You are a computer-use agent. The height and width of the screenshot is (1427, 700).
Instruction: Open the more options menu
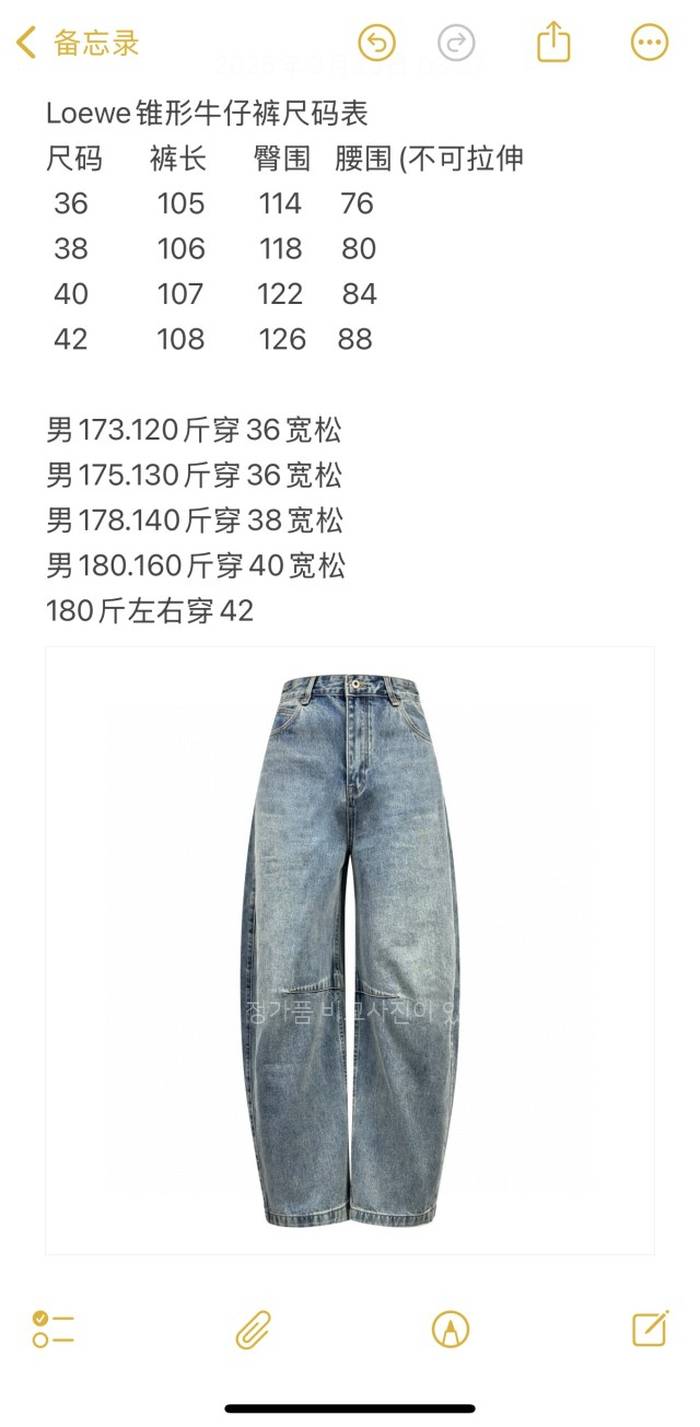coord(649,43)
